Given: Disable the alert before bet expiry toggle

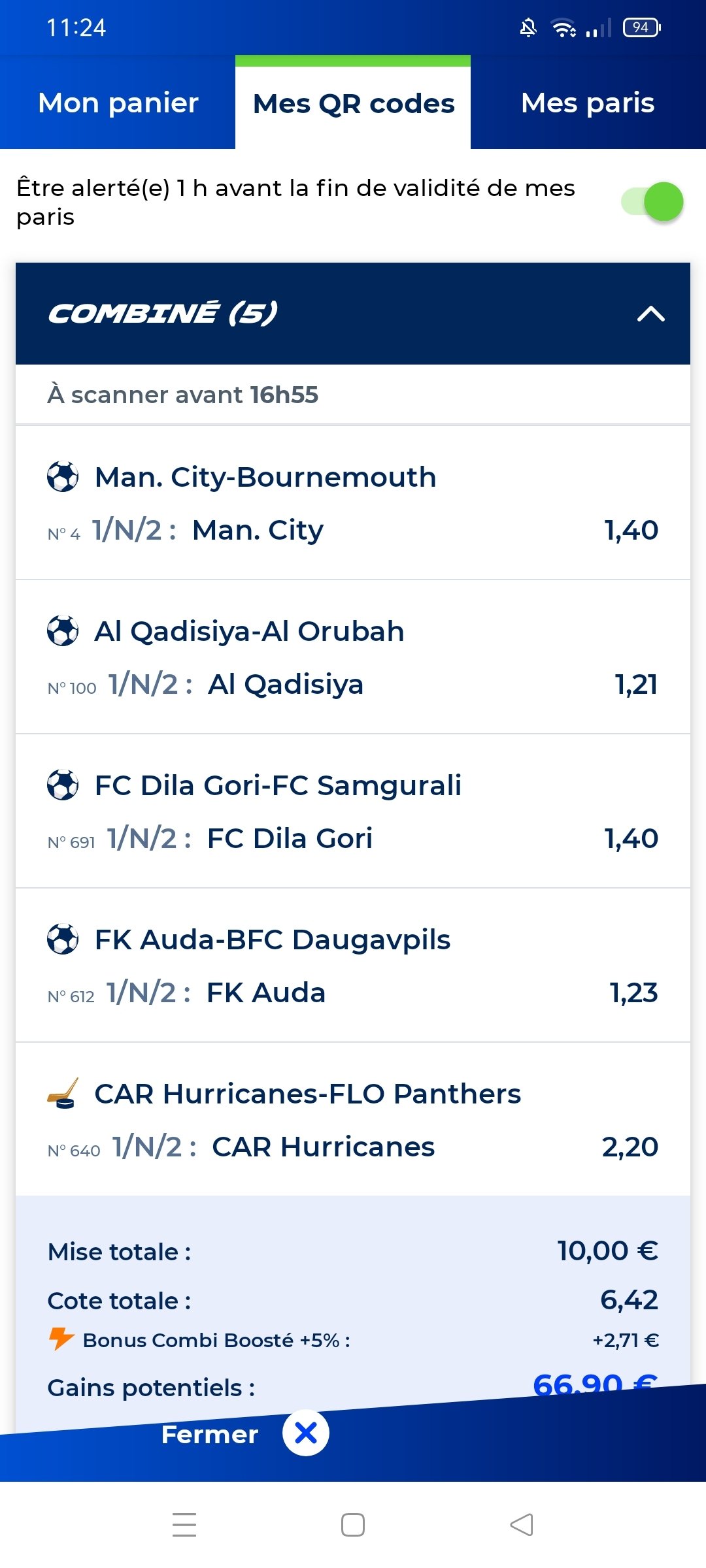Looking at the screenshot, I should (x=652, y=202).
